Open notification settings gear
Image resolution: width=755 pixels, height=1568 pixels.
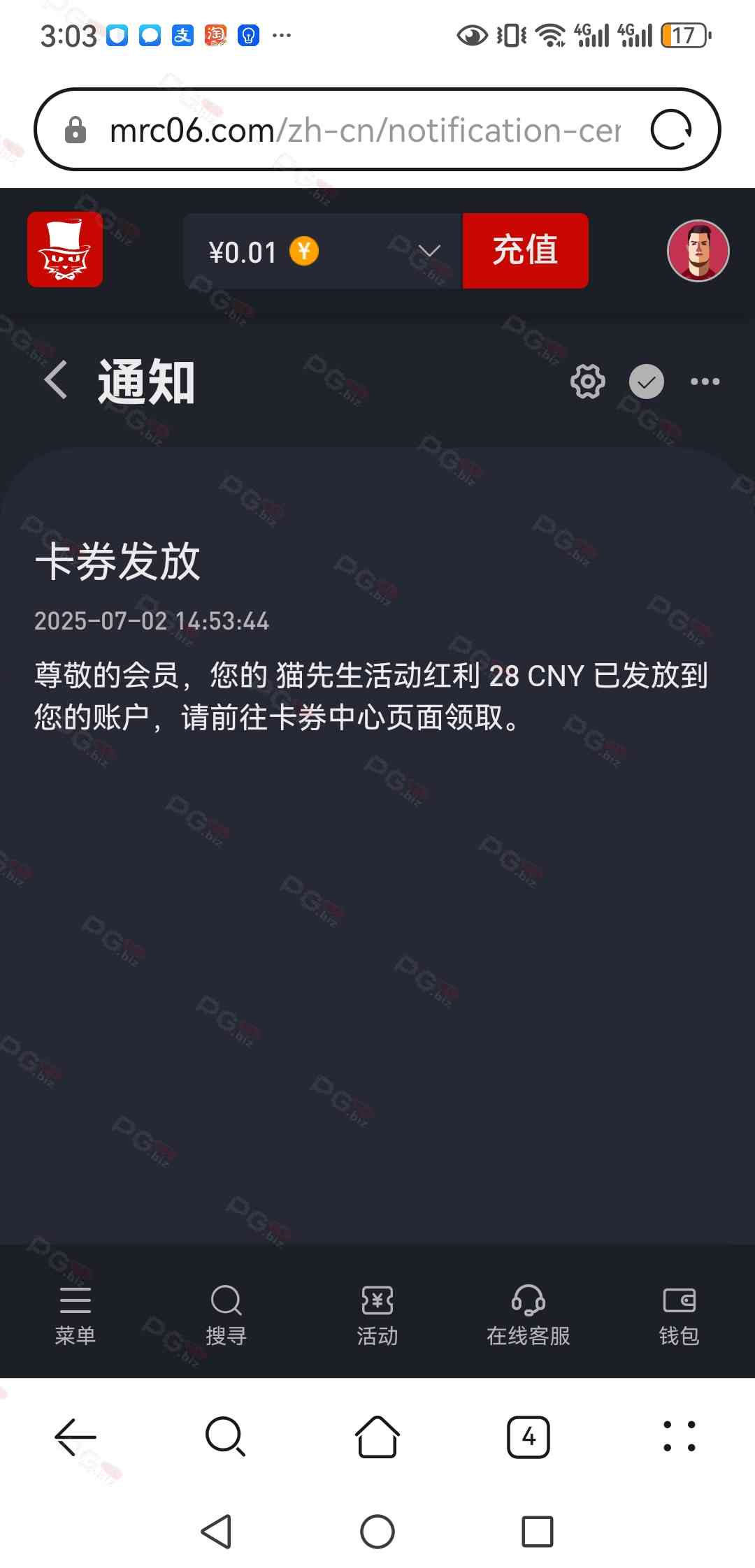(587, 382)
